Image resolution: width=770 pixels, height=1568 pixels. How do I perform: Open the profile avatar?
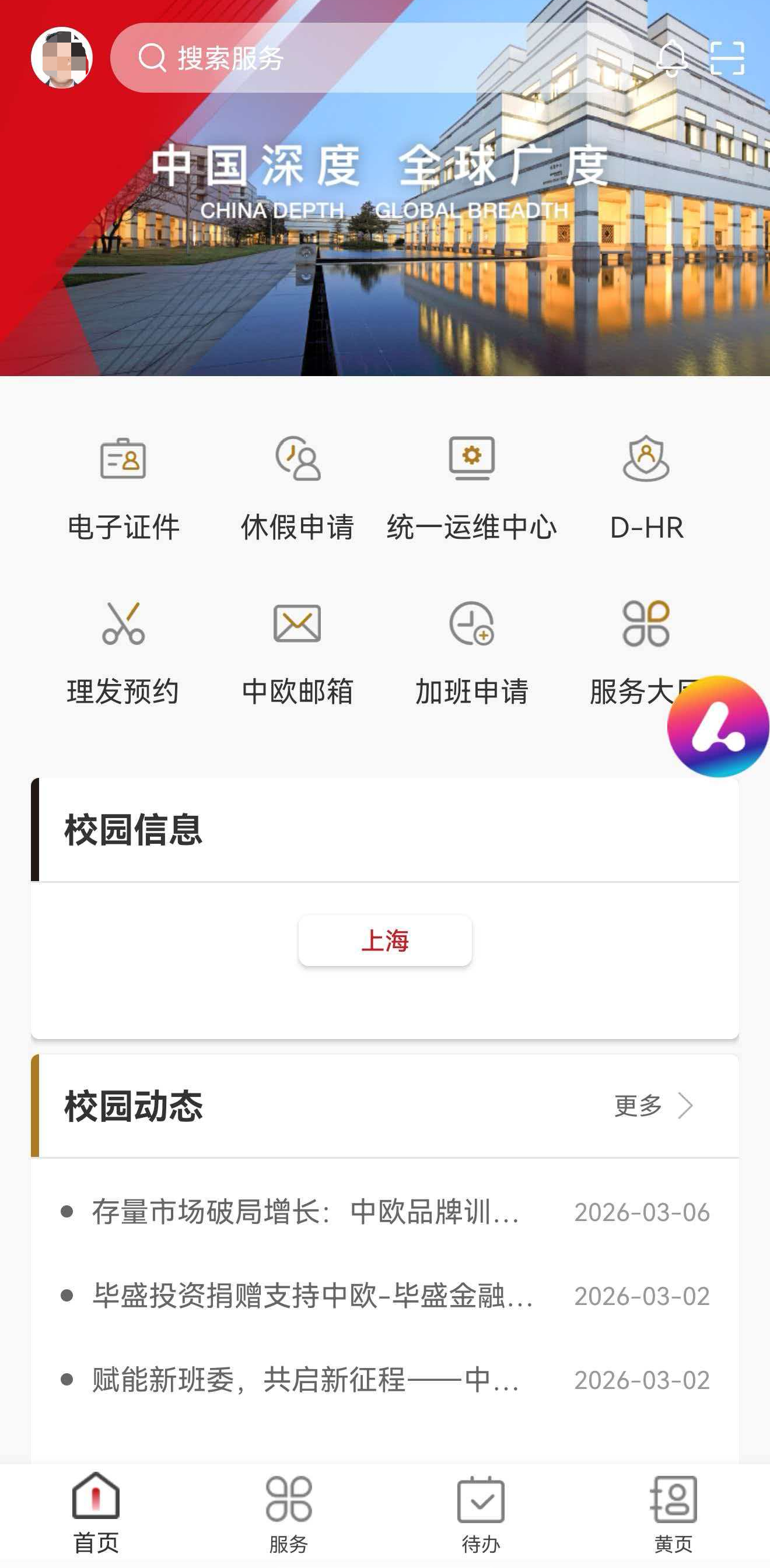click(x=61, y=58)
